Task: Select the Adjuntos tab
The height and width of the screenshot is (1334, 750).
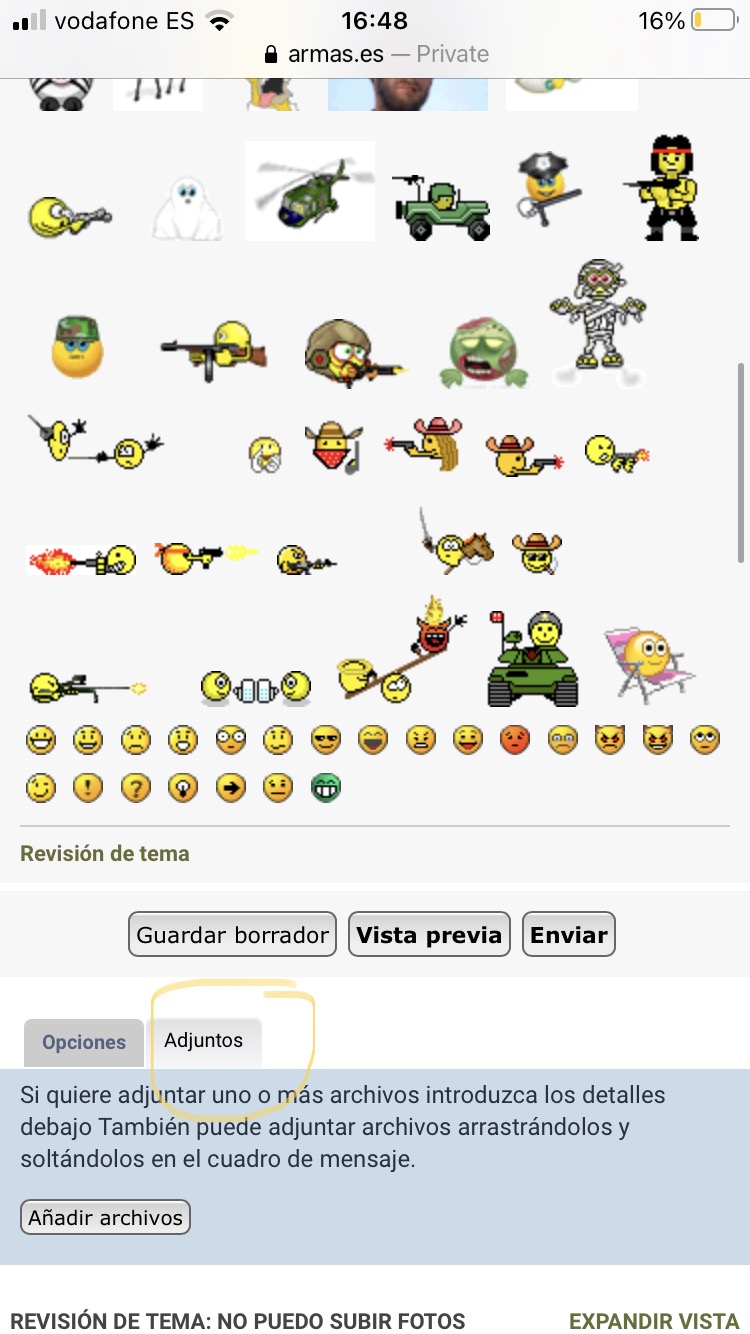Action: pyautogui.click(x=204, y=1041)
